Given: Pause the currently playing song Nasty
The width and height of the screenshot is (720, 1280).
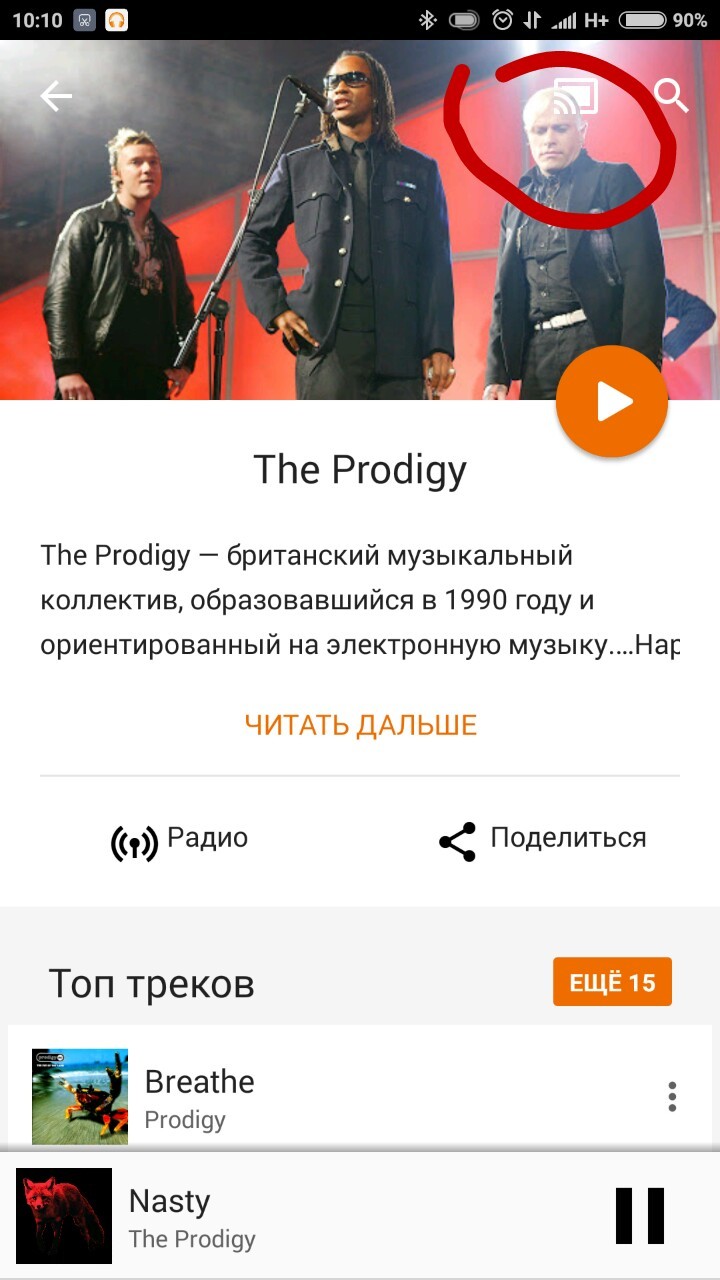Looking at the screenshot, I should tap(639, 1215).
